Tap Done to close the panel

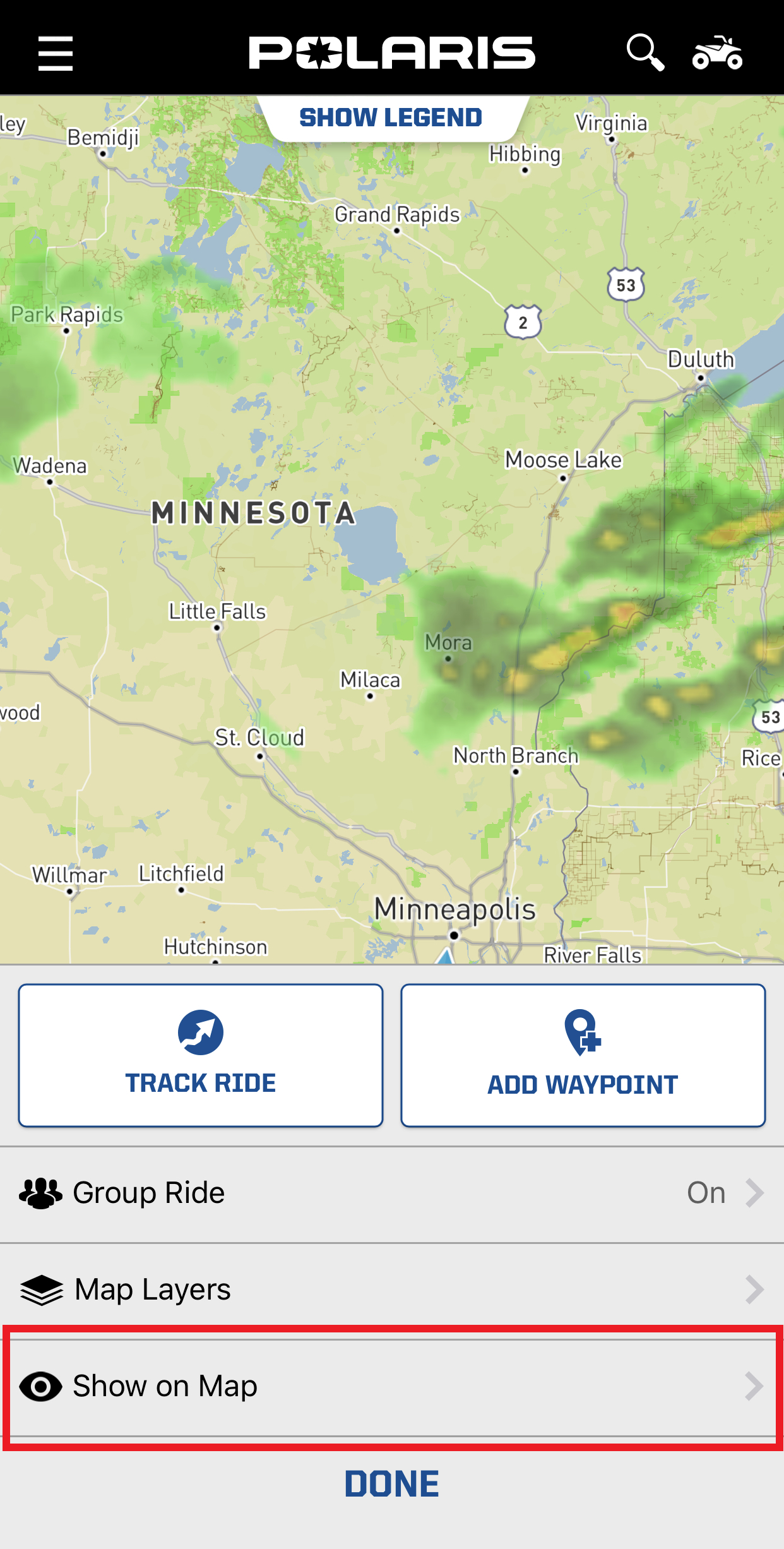[391, 1483]
